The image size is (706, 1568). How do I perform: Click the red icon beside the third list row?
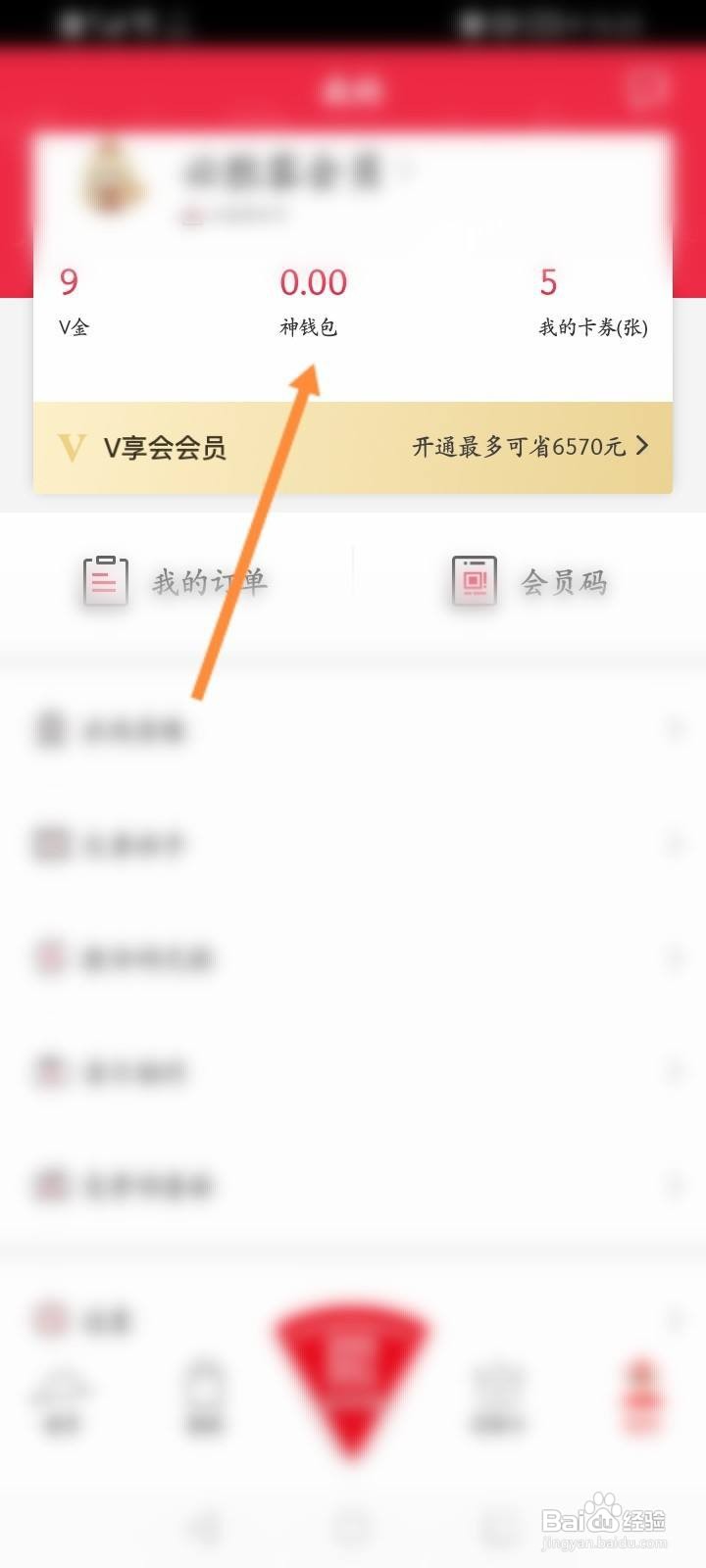(x=49, y=958)
